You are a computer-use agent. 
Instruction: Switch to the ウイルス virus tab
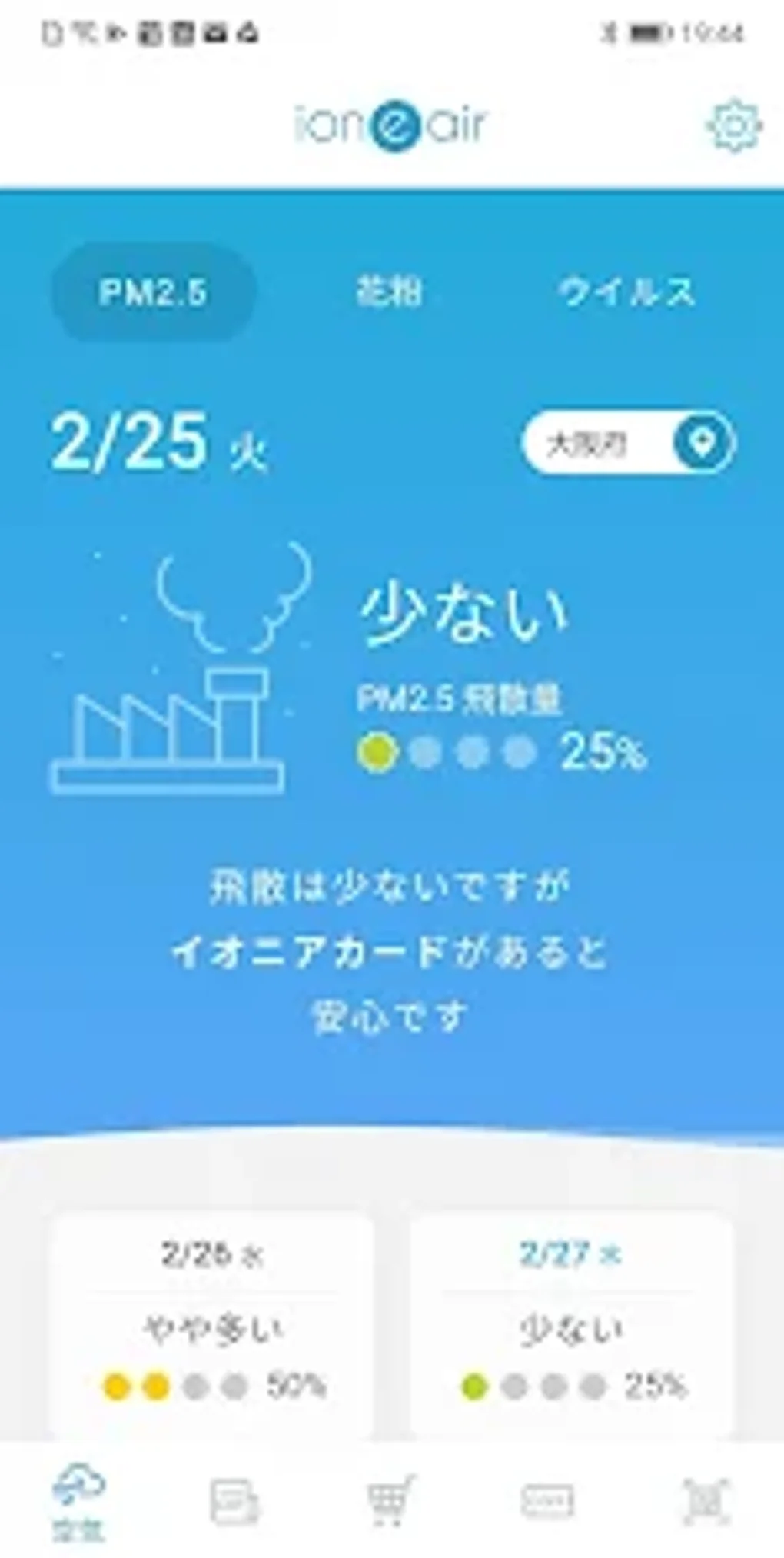click(x=626, y=292)
